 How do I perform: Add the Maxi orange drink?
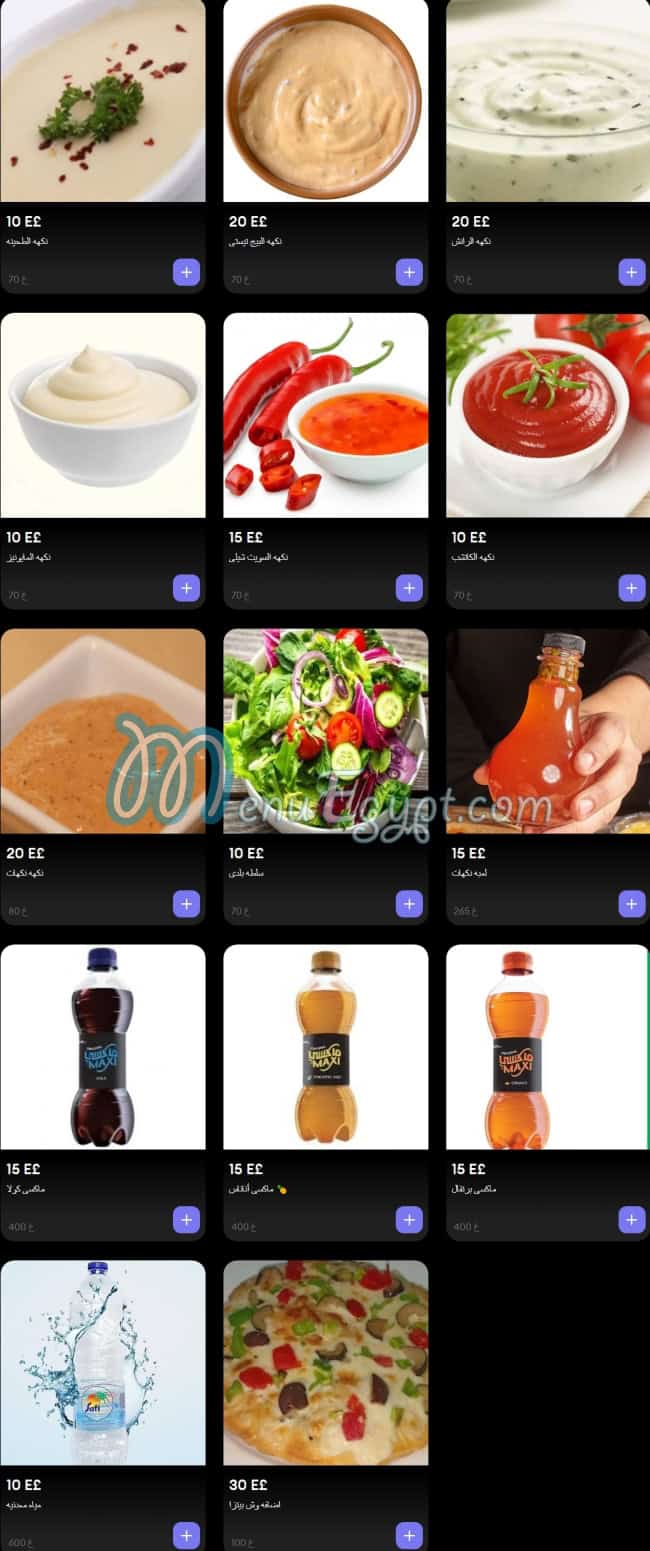(x=631, y=1220)
